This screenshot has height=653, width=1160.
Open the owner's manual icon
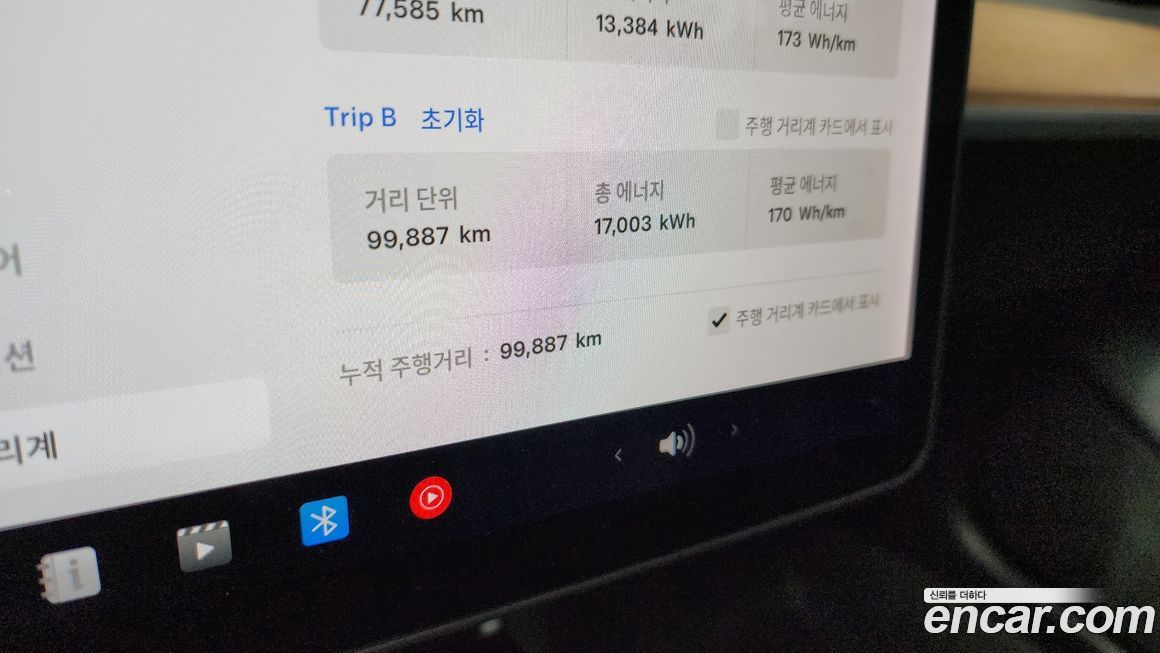(69, 574)
